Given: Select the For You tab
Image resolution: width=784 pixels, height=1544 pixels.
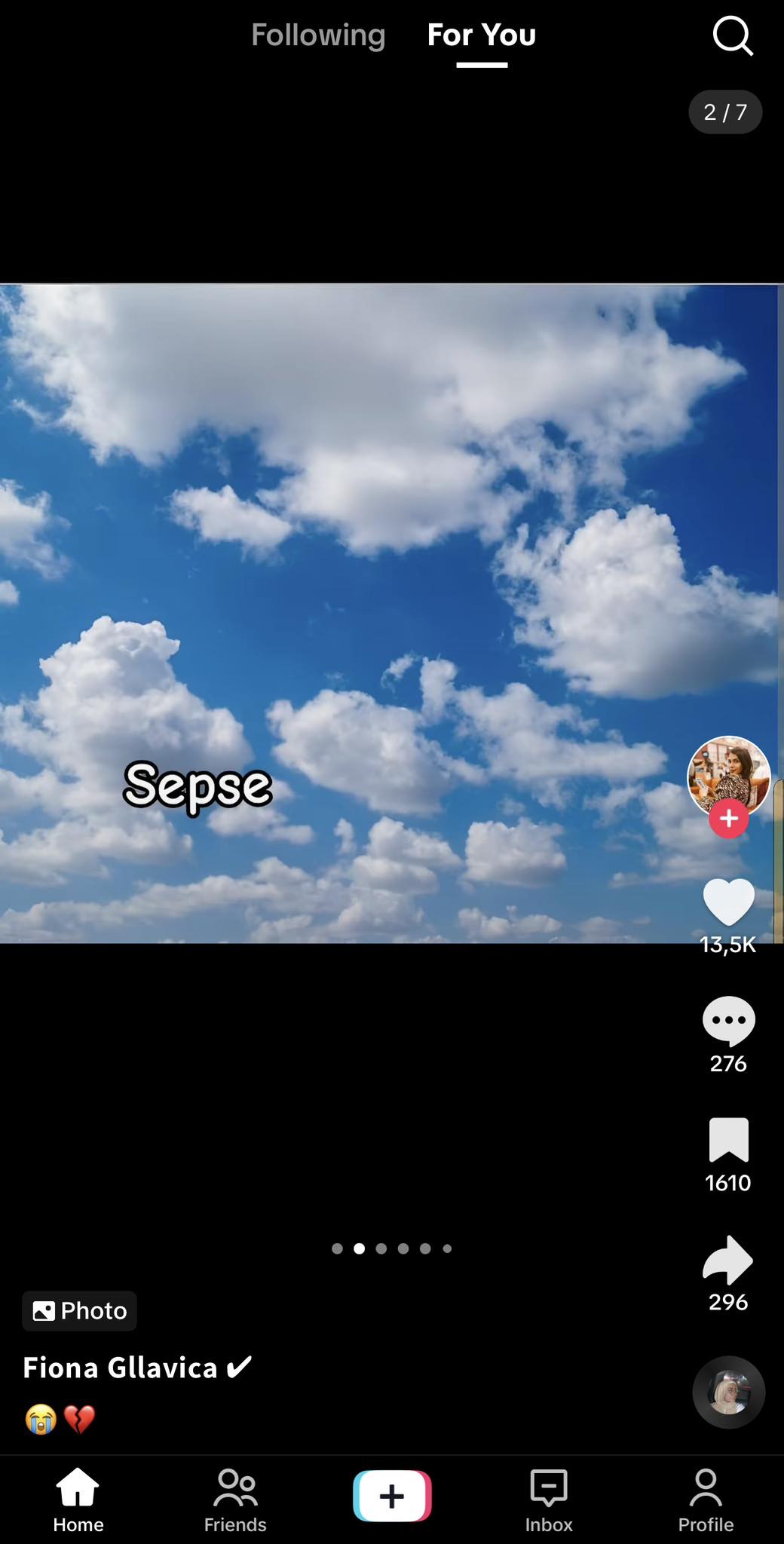Looking at the screenshot, I should click(481, 35).
